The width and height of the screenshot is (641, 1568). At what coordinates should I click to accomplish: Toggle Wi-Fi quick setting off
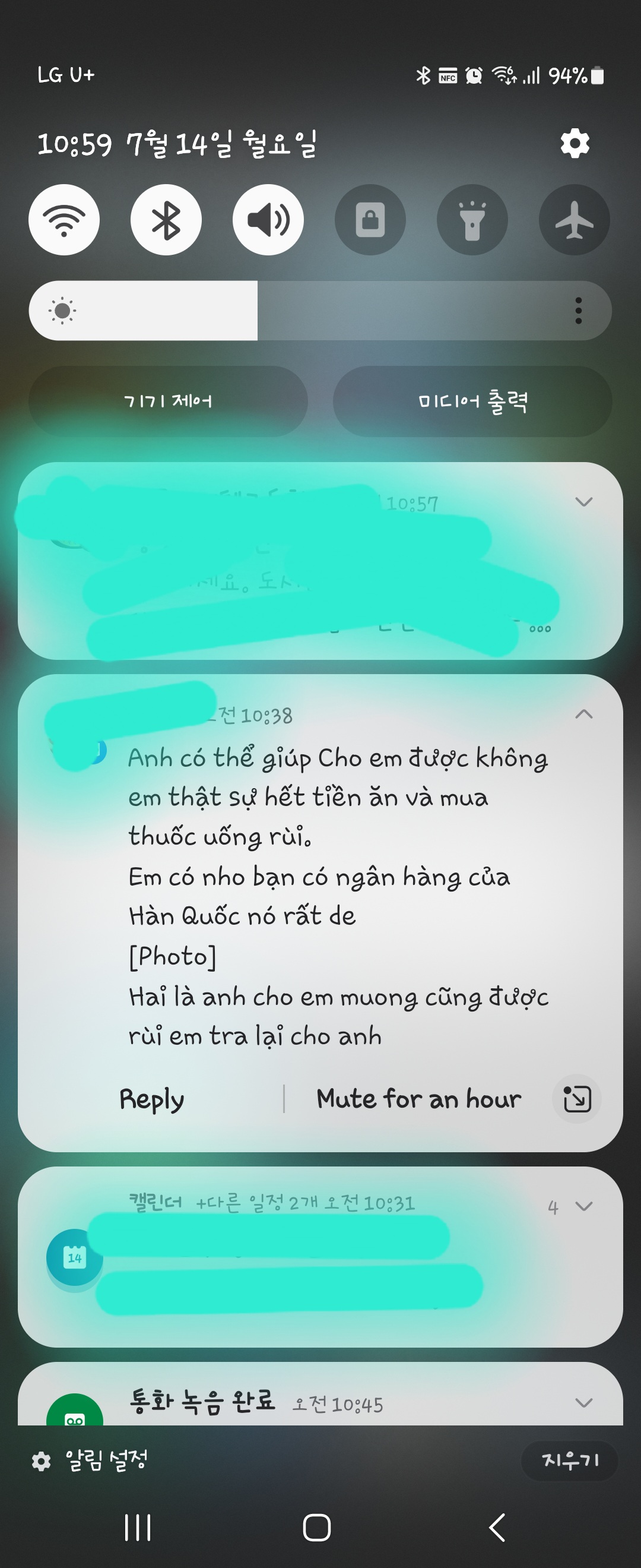(x=64, y=220)
